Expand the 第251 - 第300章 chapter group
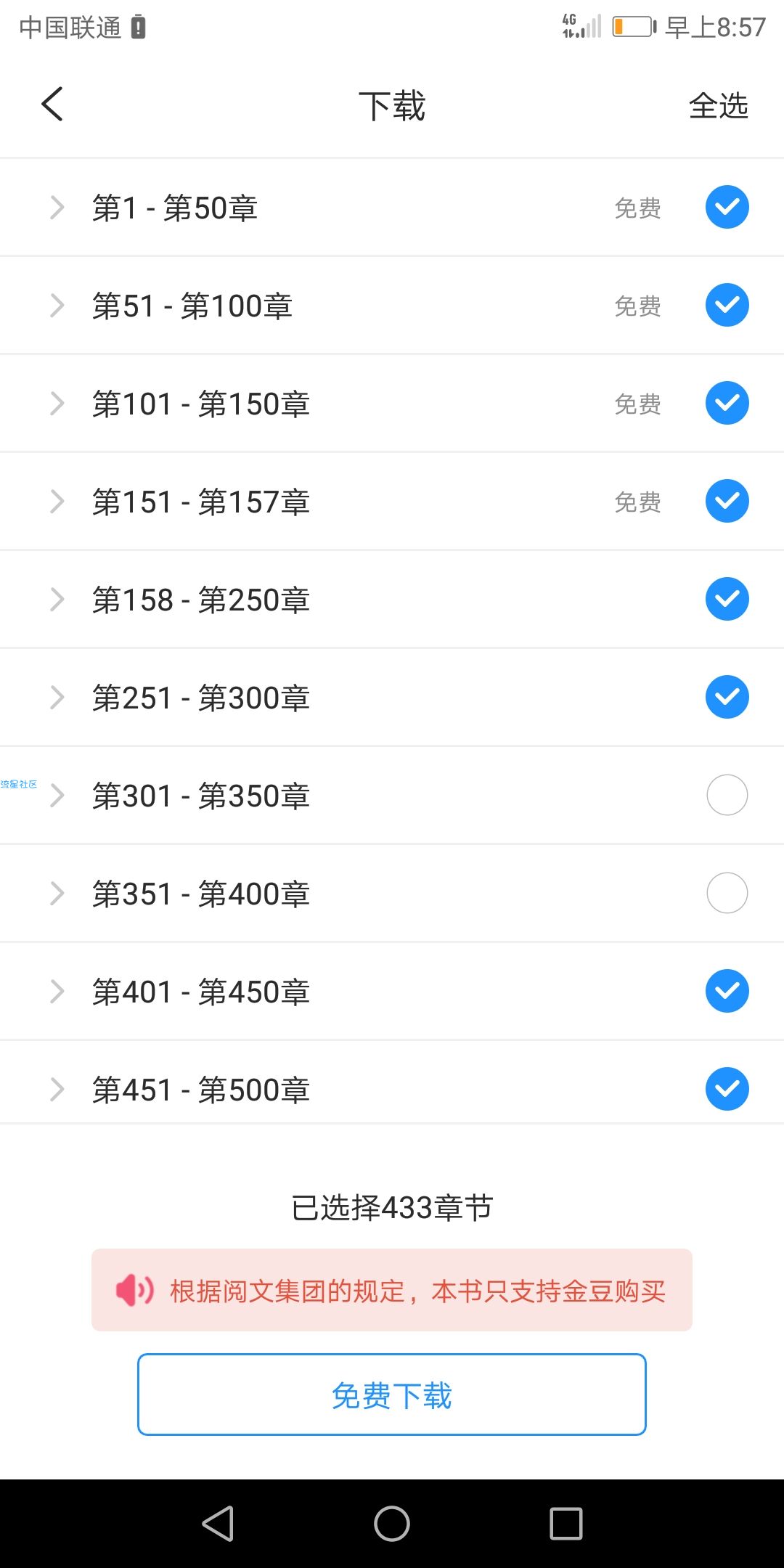The image size is (784, 1568). pyautogui.click(x=57, y=698)
